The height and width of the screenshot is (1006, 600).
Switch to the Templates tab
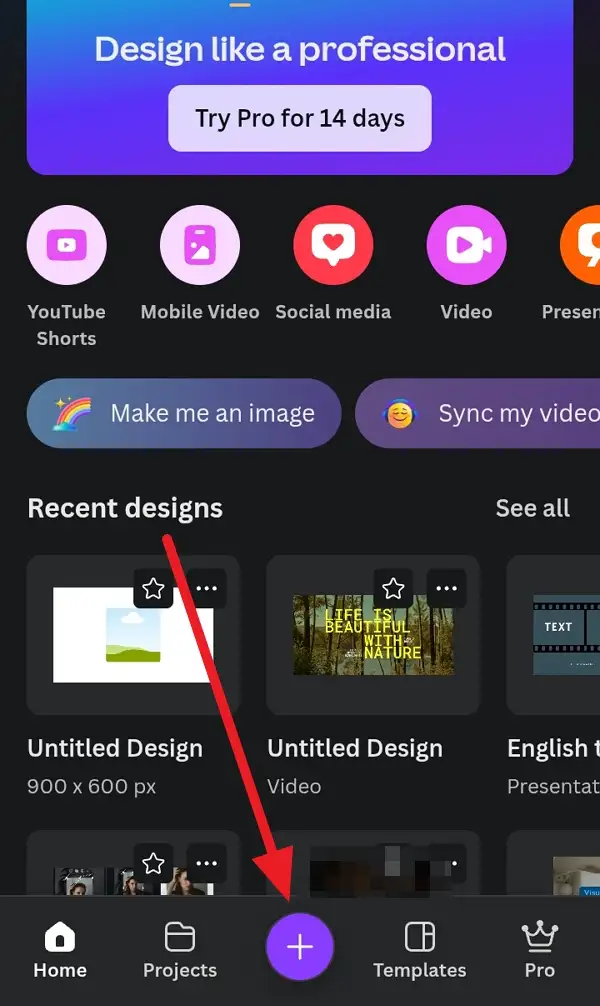point(420,950)
